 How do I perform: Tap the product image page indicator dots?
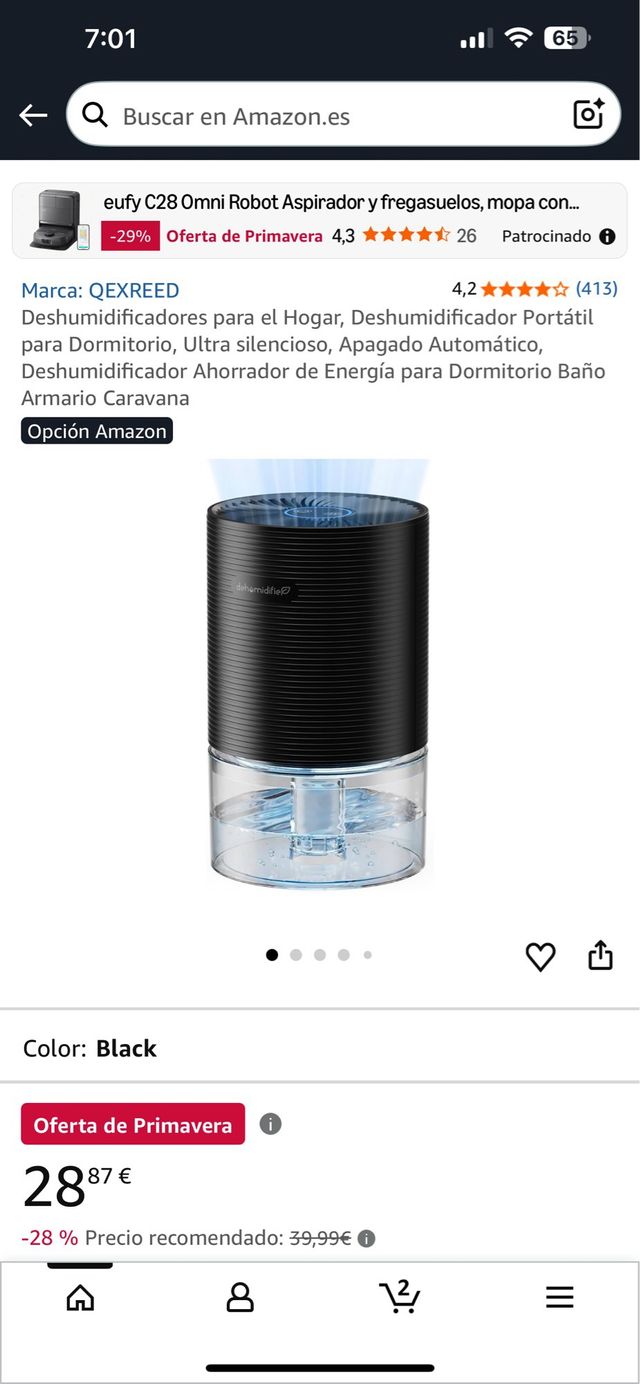[319, 955]
